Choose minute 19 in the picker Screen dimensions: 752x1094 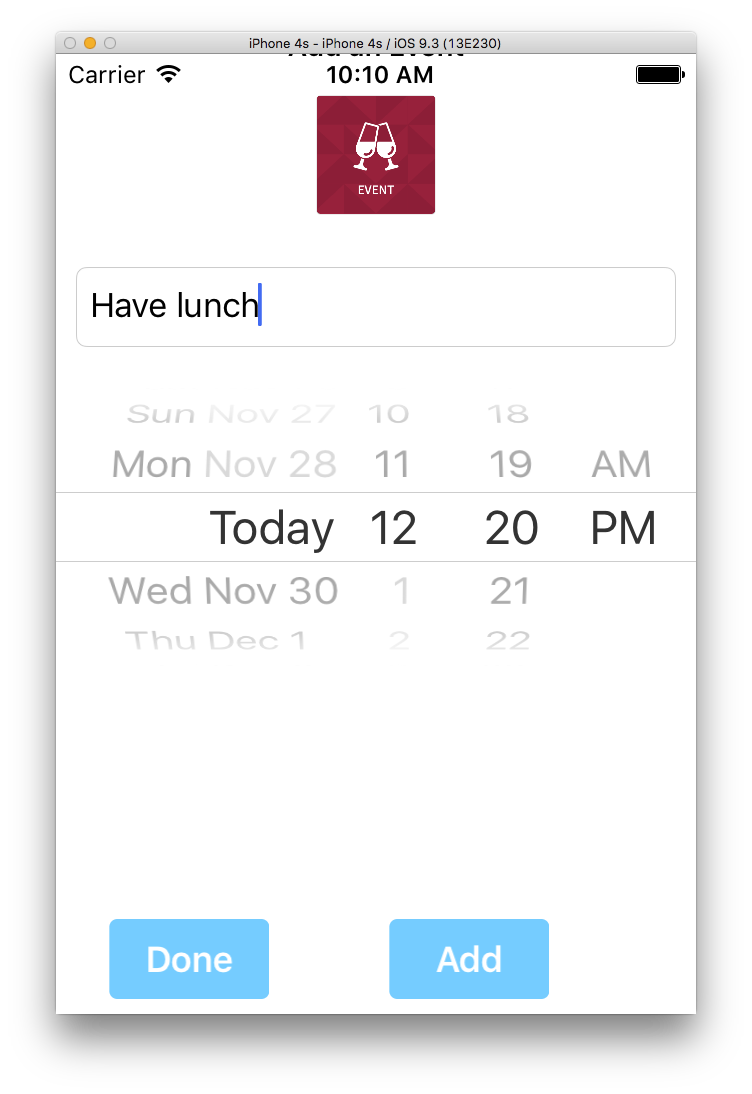pyautogui.click(x=510, y=464)
